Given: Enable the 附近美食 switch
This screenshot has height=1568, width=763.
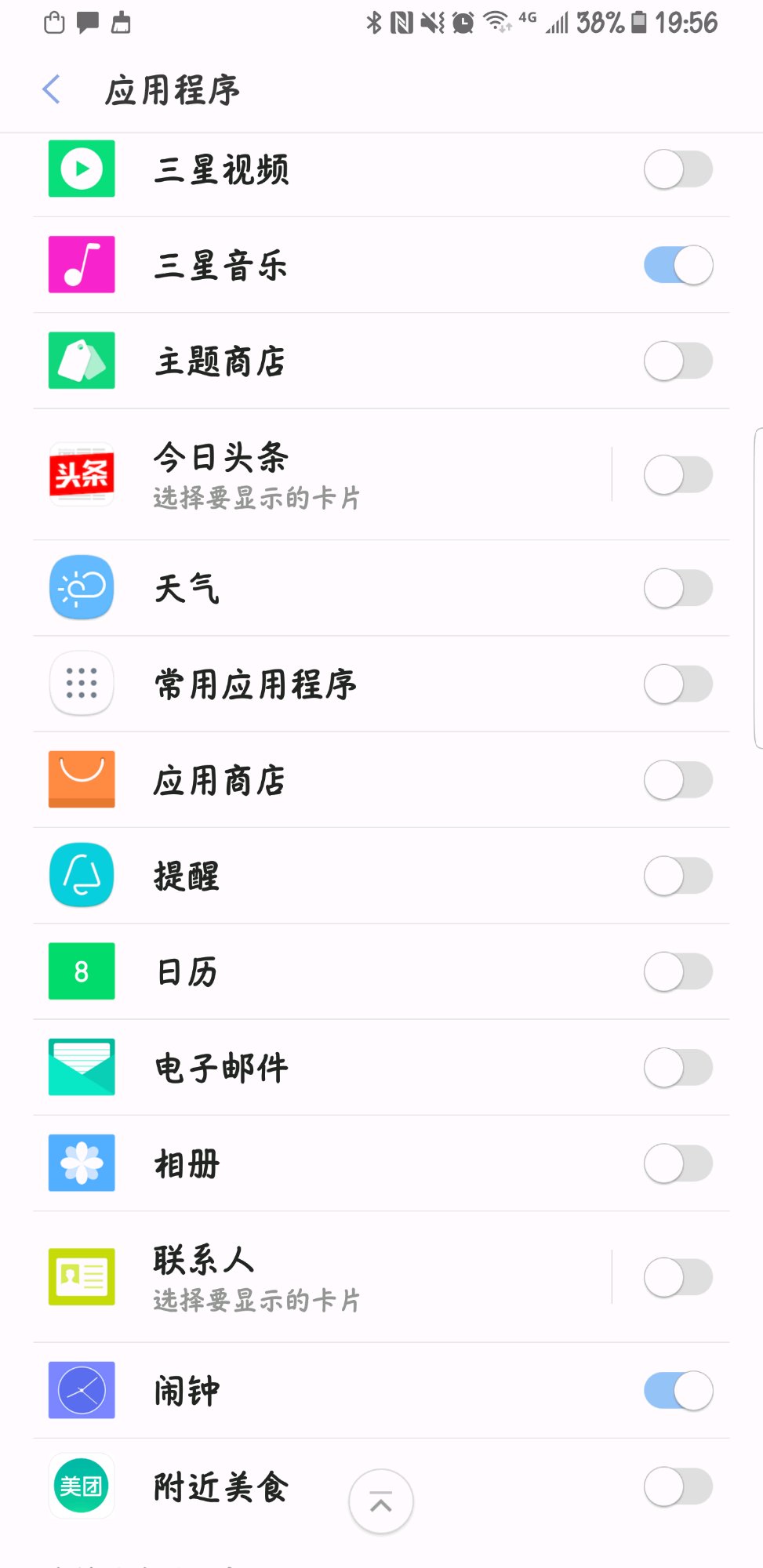Looking at the screenshot, I should tap(678, 1486).
